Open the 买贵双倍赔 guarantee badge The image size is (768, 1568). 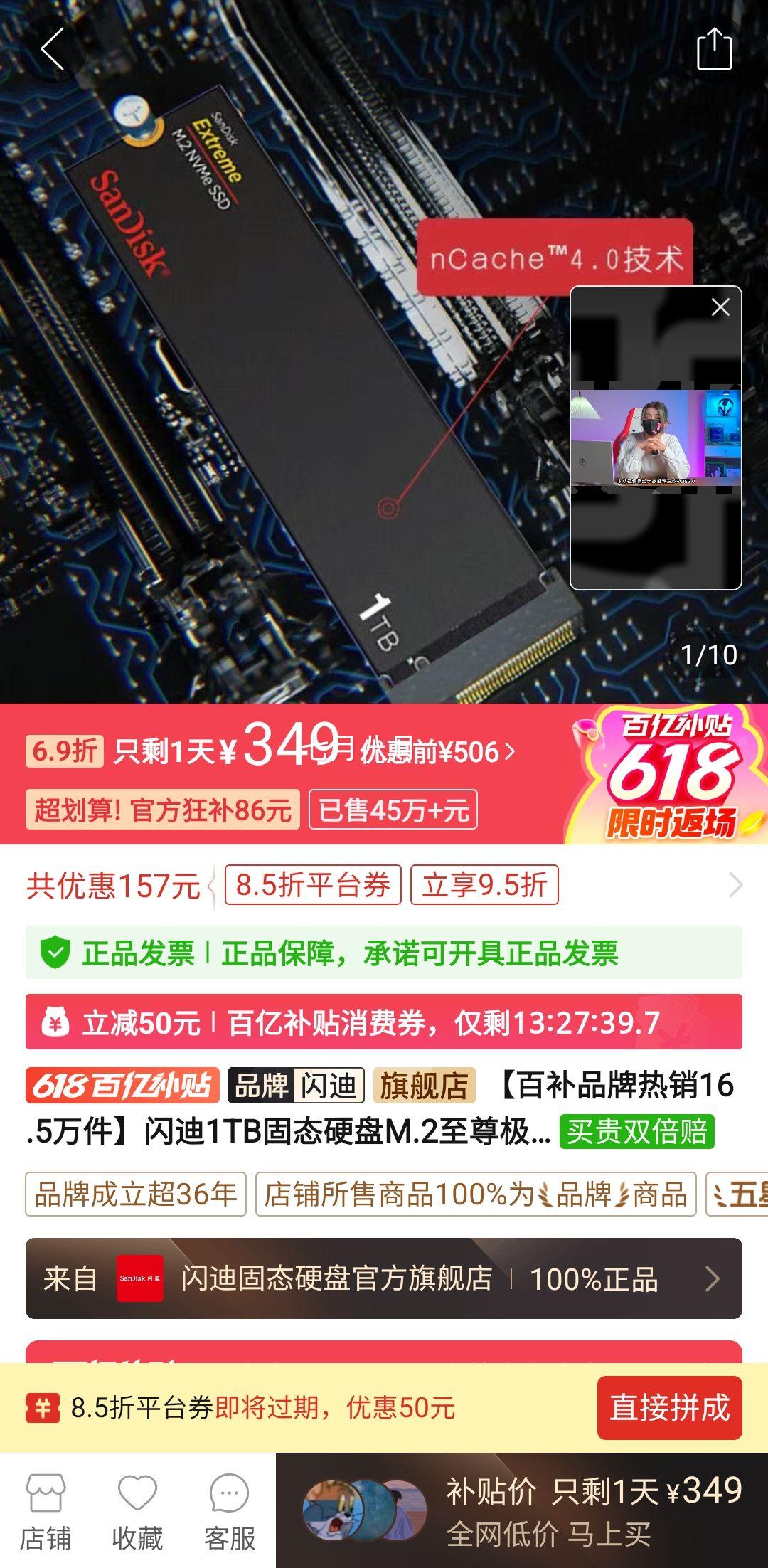(636, 1131)
